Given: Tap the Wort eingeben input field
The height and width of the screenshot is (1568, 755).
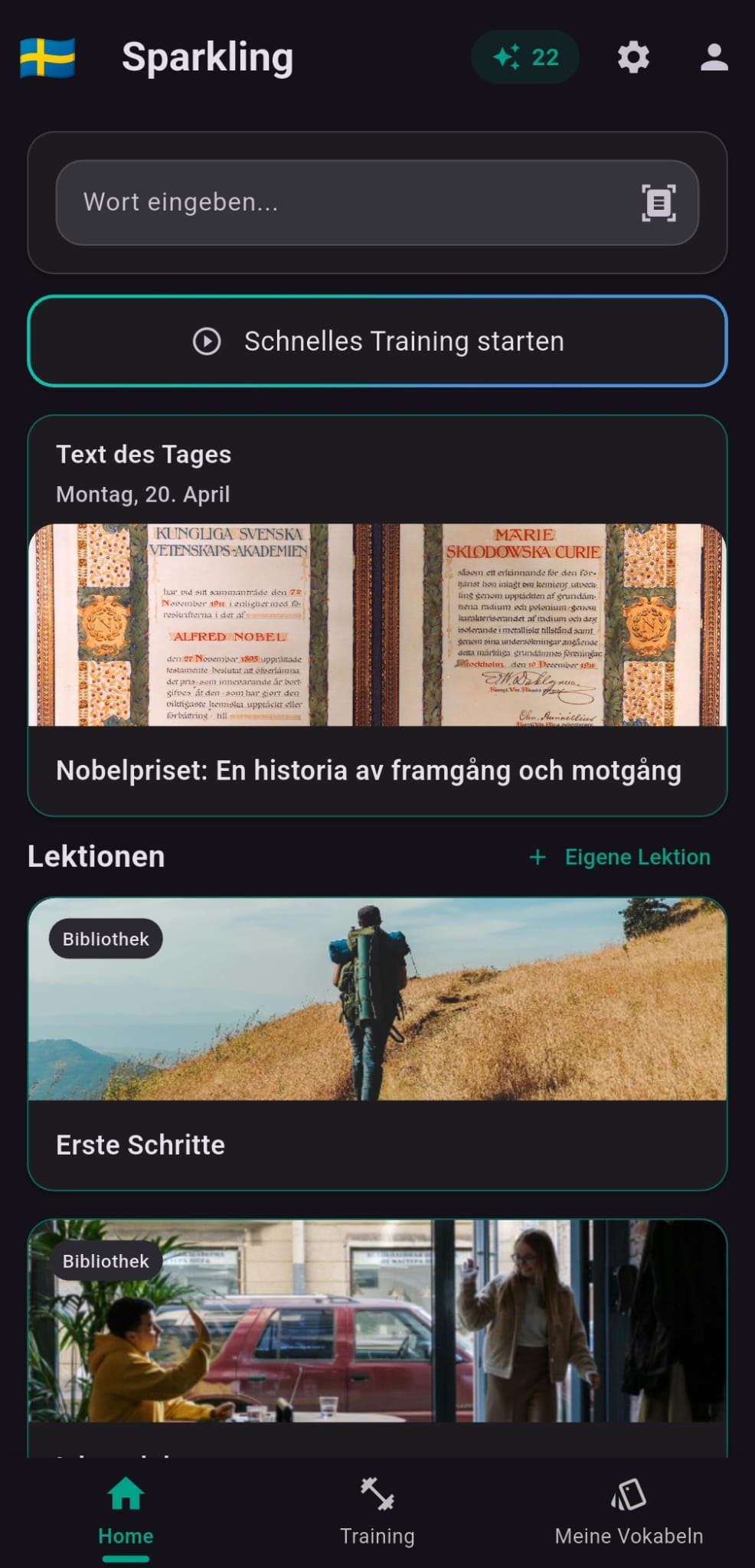Looking at the screenshot, I should click(377, 203).
